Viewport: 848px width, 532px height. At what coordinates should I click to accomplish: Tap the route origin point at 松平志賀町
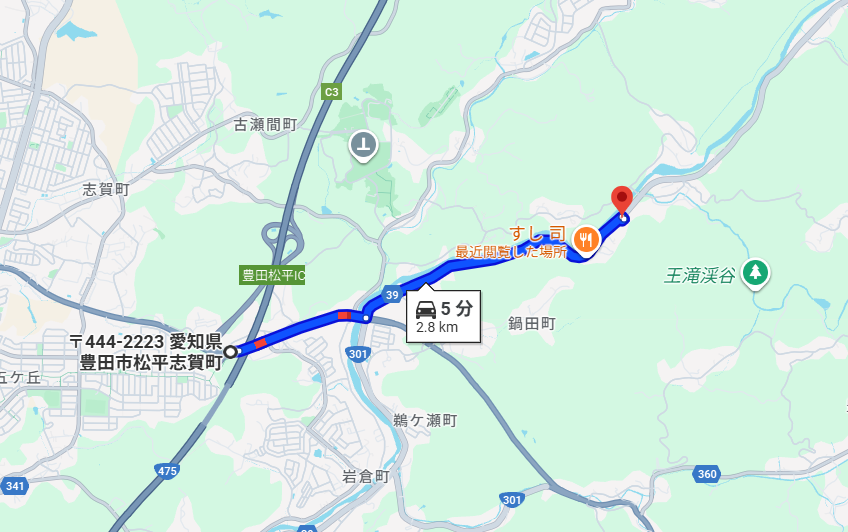(231, 351)
